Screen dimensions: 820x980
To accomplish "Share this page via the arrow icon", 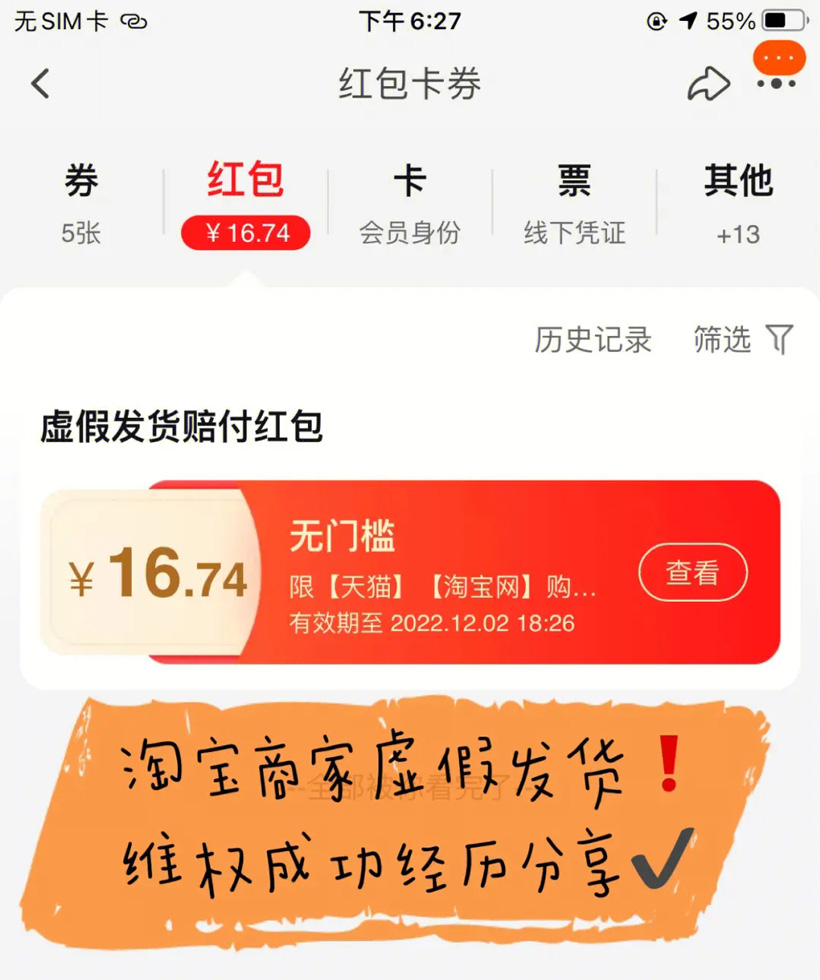I will coord(708,84).
